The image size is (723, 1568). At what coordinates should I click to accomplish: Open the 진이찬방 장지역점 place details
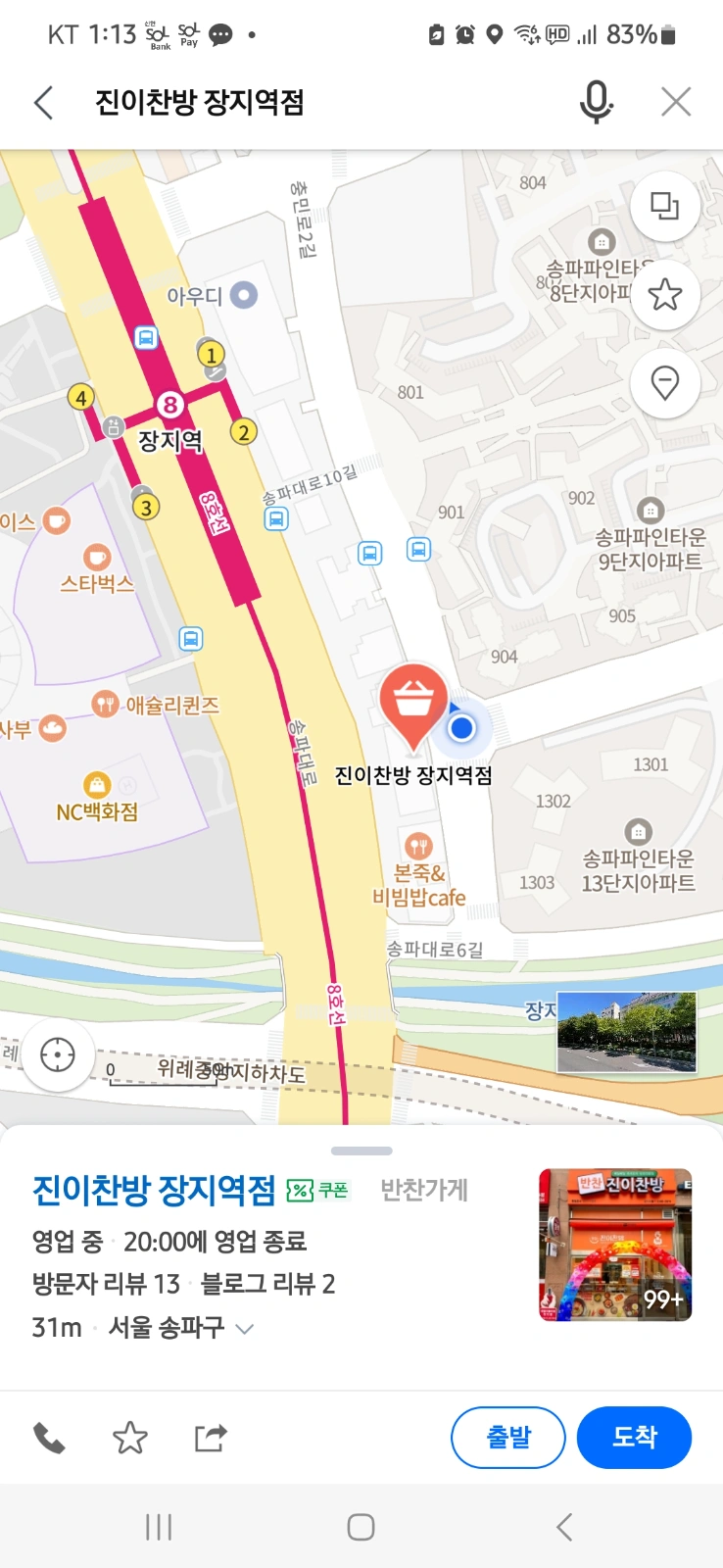click(154, 1190)
